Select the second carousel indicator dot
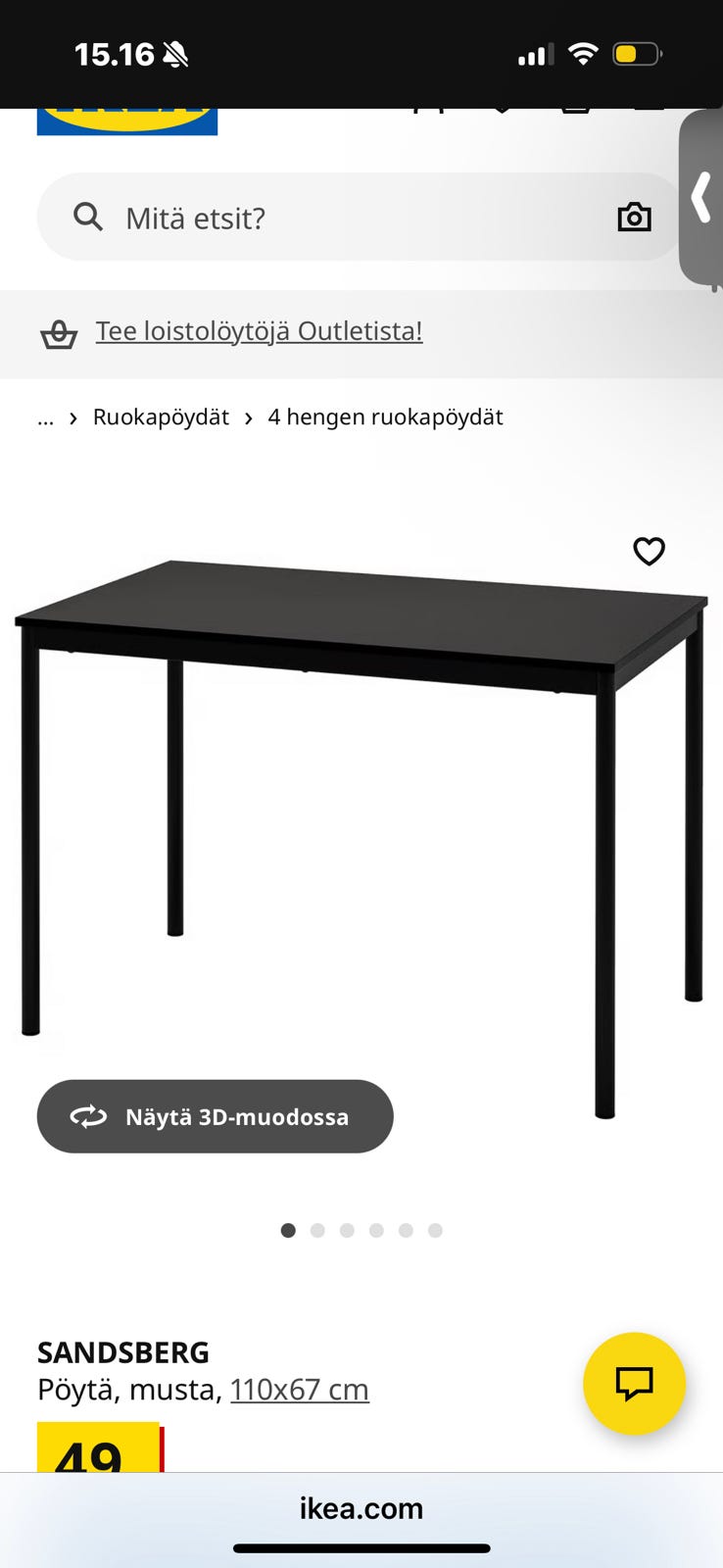 [317, 1230]
